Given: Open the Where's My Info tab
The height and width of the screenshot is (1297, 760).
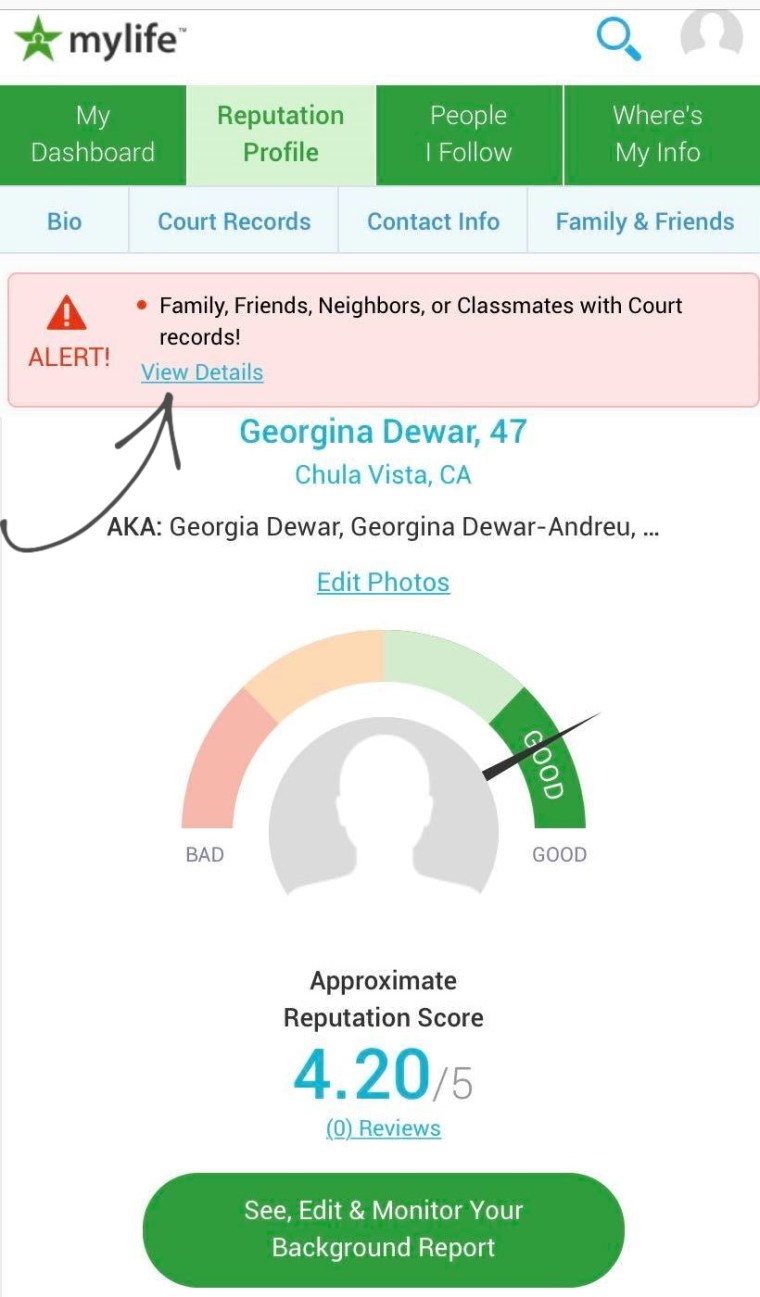Looking at the screenshot, I should click(x=658, y=134).
